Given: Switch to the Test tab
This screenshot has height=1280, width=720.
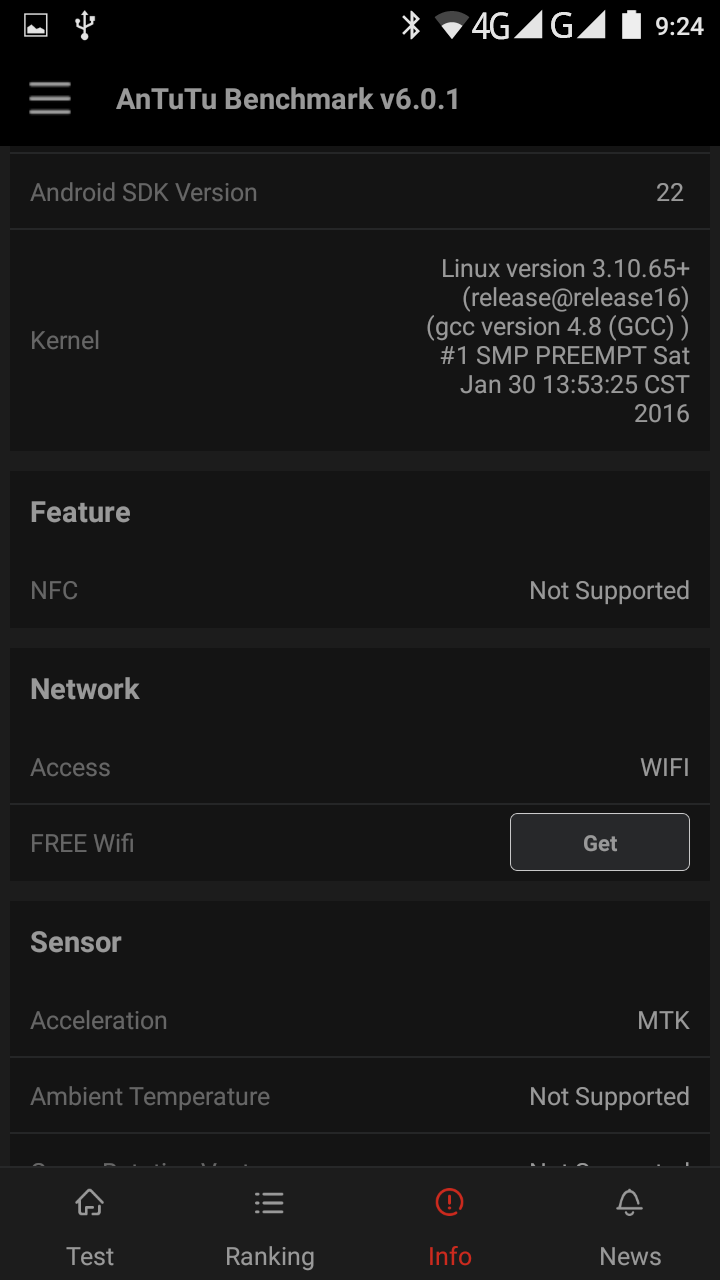Looking at the screenshot, I should pyautogui.click(x=90, y=1226).
